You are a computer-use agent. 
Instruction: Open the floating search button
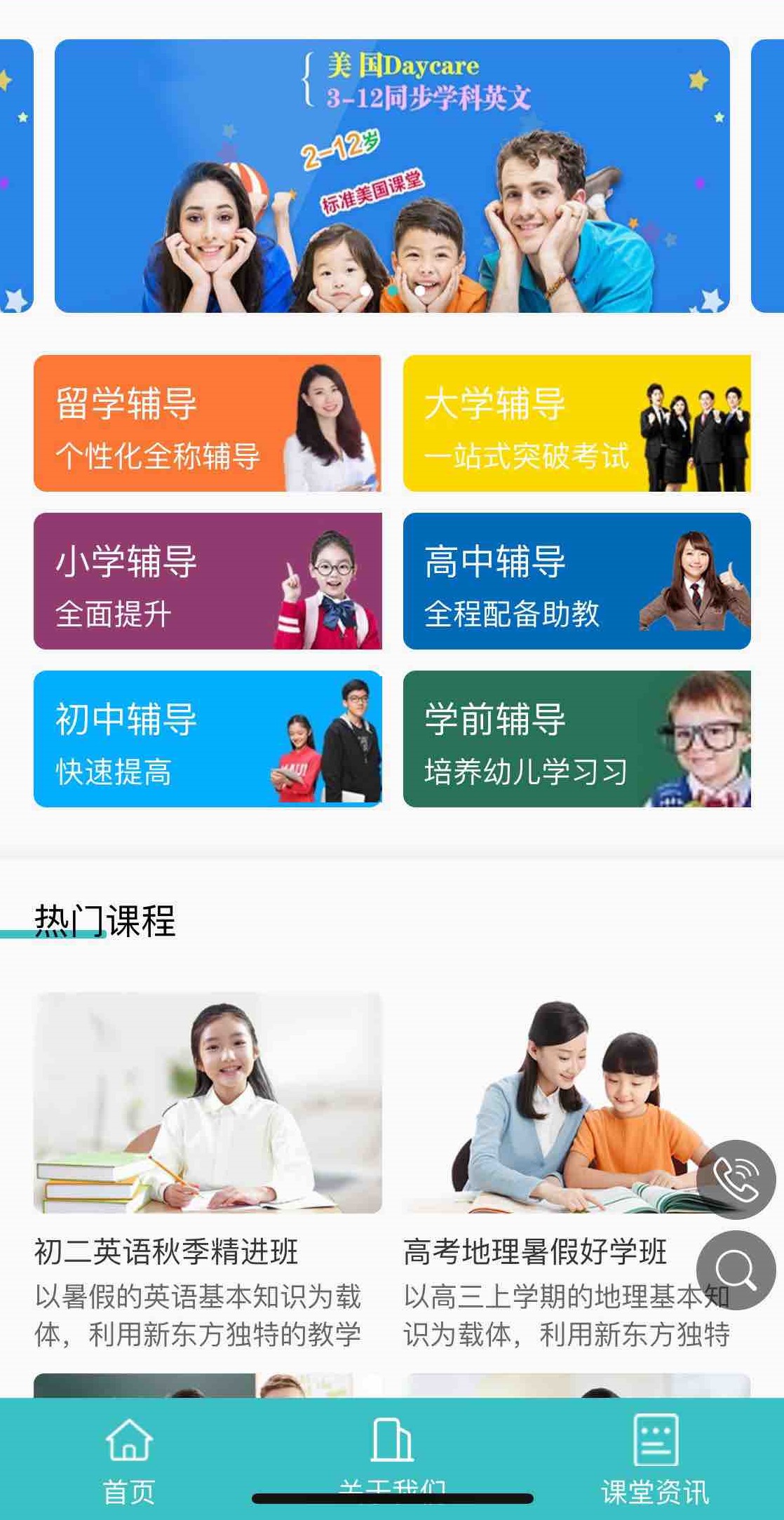(736, 1270)
